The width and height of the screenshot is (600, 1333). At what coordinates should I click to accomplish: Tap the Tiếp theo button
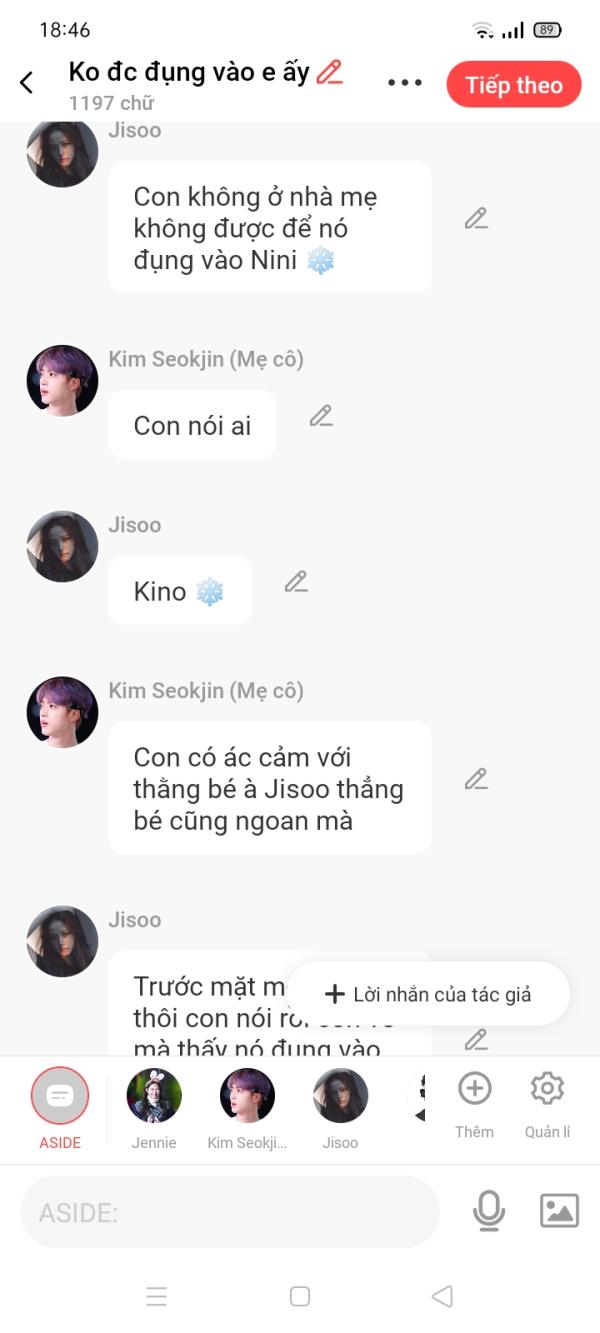pyautogui.click(x=513, y=85)
